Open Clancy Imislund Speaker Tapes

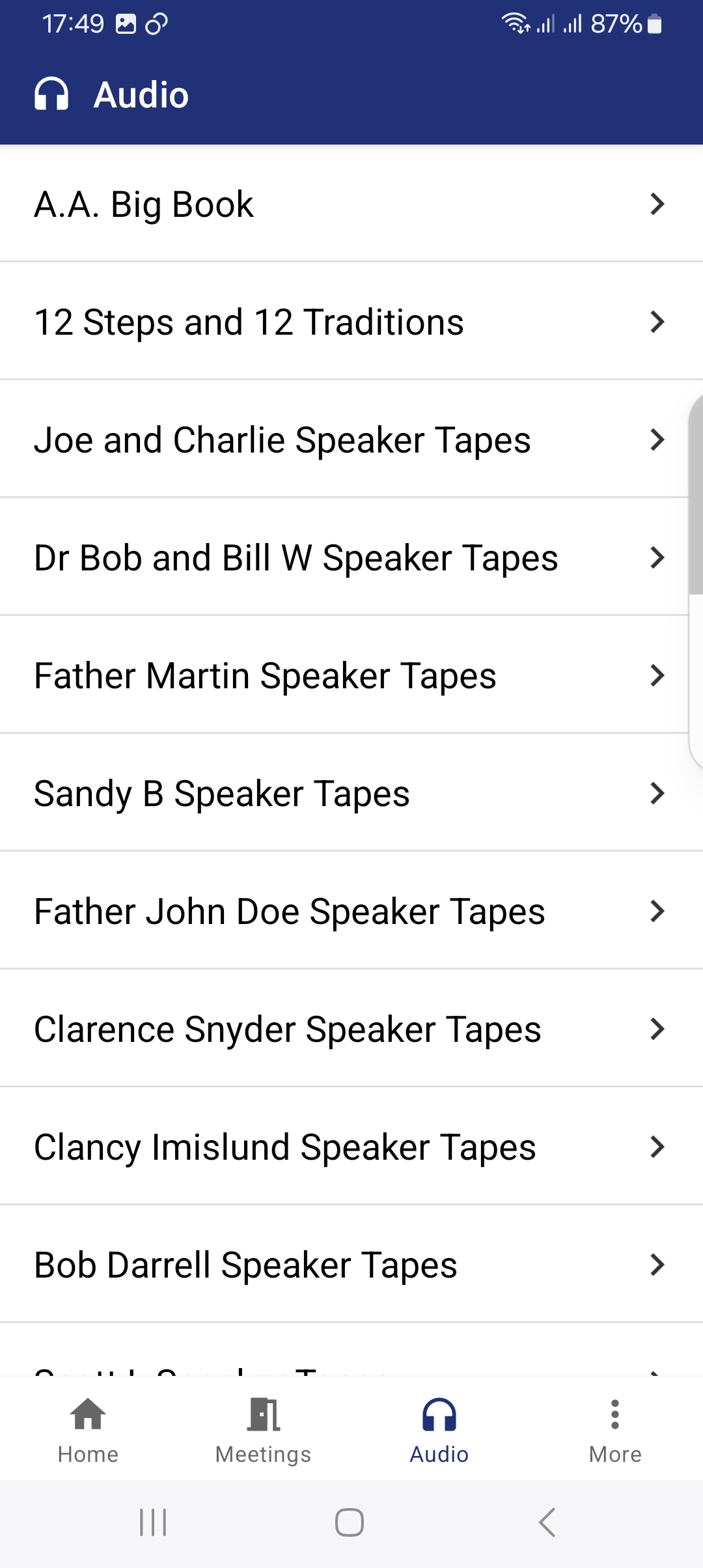(351, 1147)
